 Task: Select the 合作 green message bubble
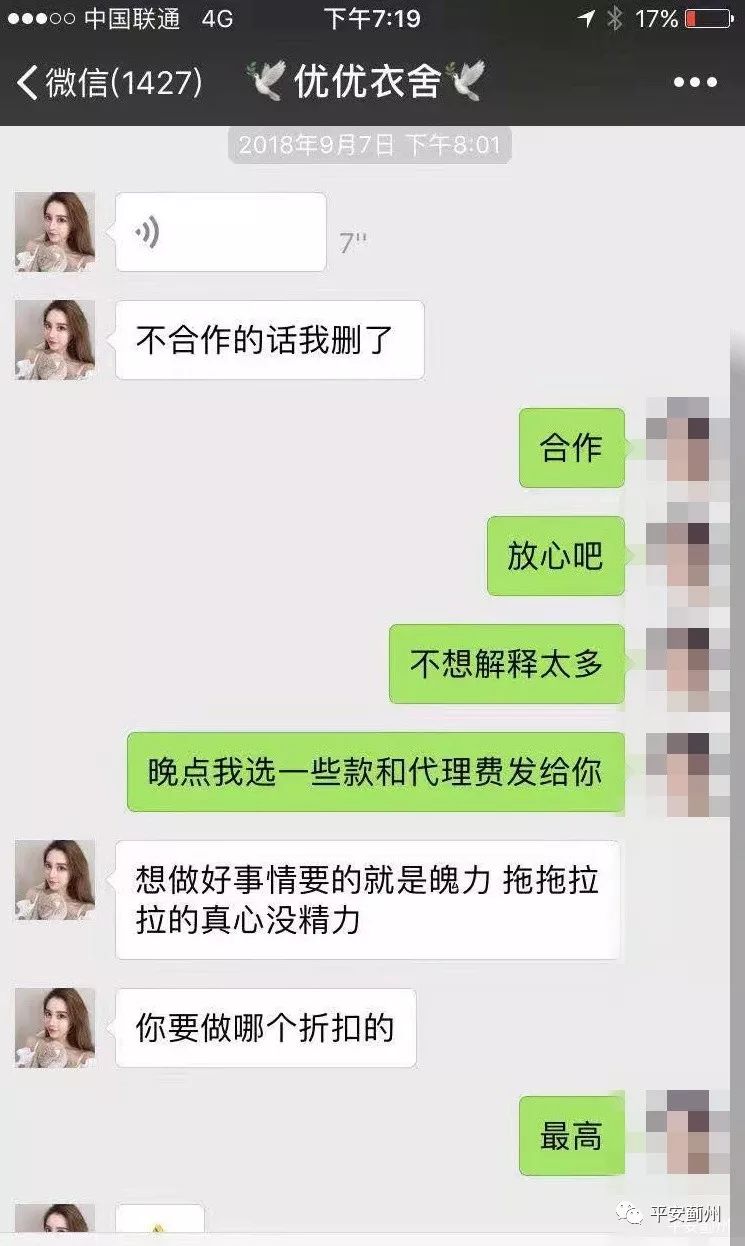[570, 448]
